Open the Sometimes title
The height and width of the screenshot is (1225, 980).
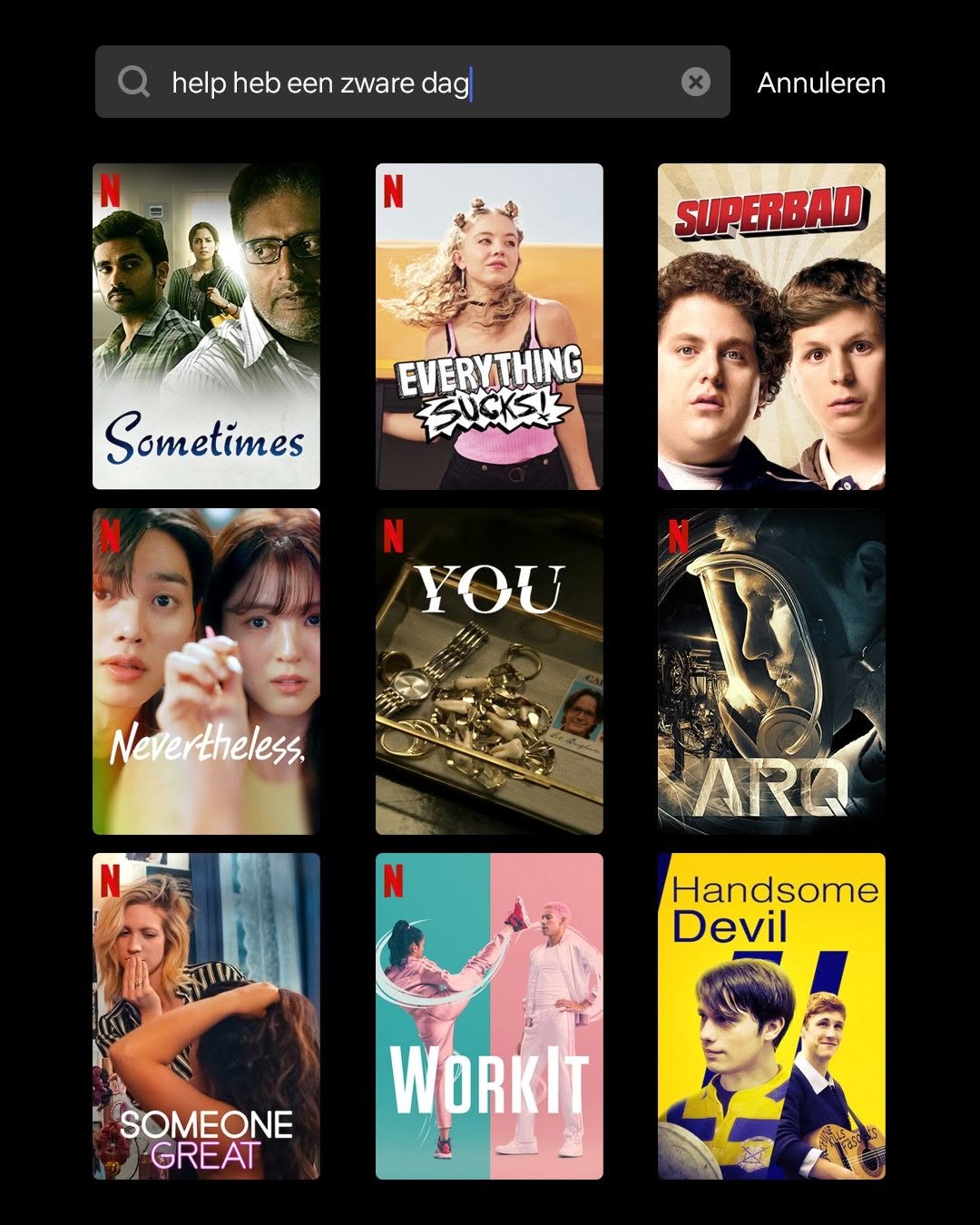pos(206,327)
